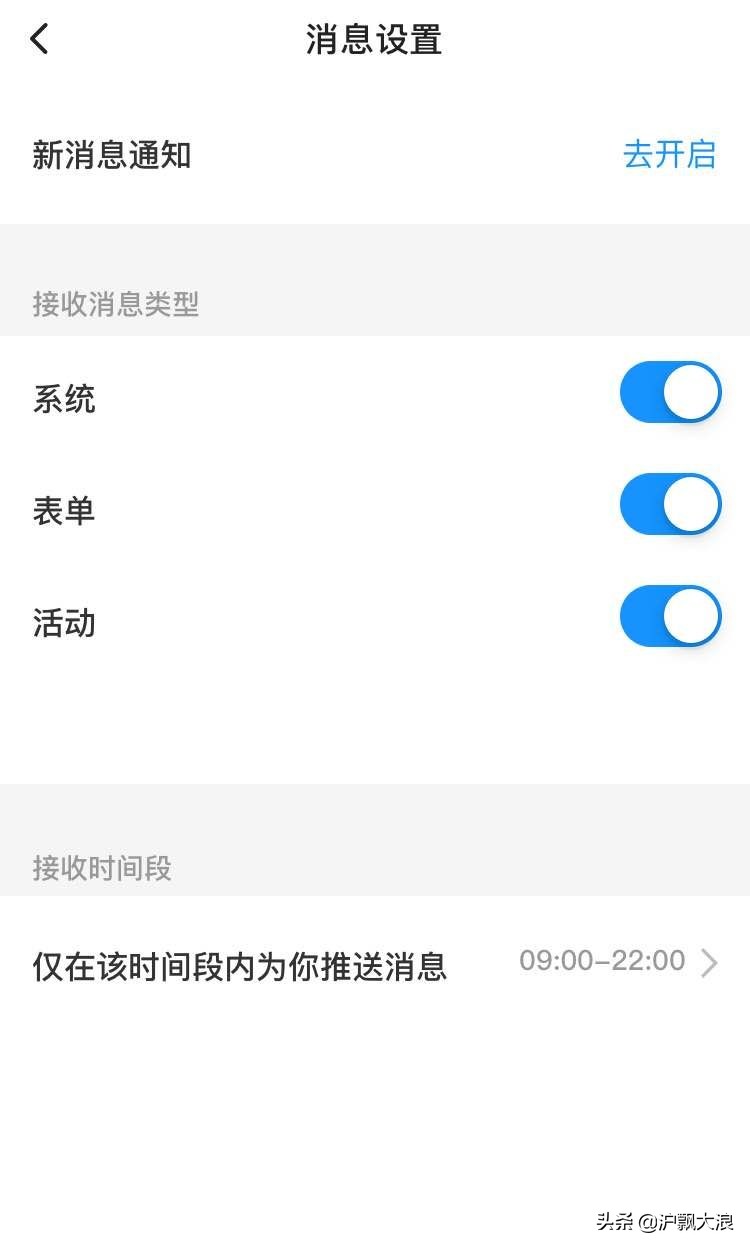750x1248 pixels.
Task: Turn off the 表单 notification switch
Action: point(670,504)
